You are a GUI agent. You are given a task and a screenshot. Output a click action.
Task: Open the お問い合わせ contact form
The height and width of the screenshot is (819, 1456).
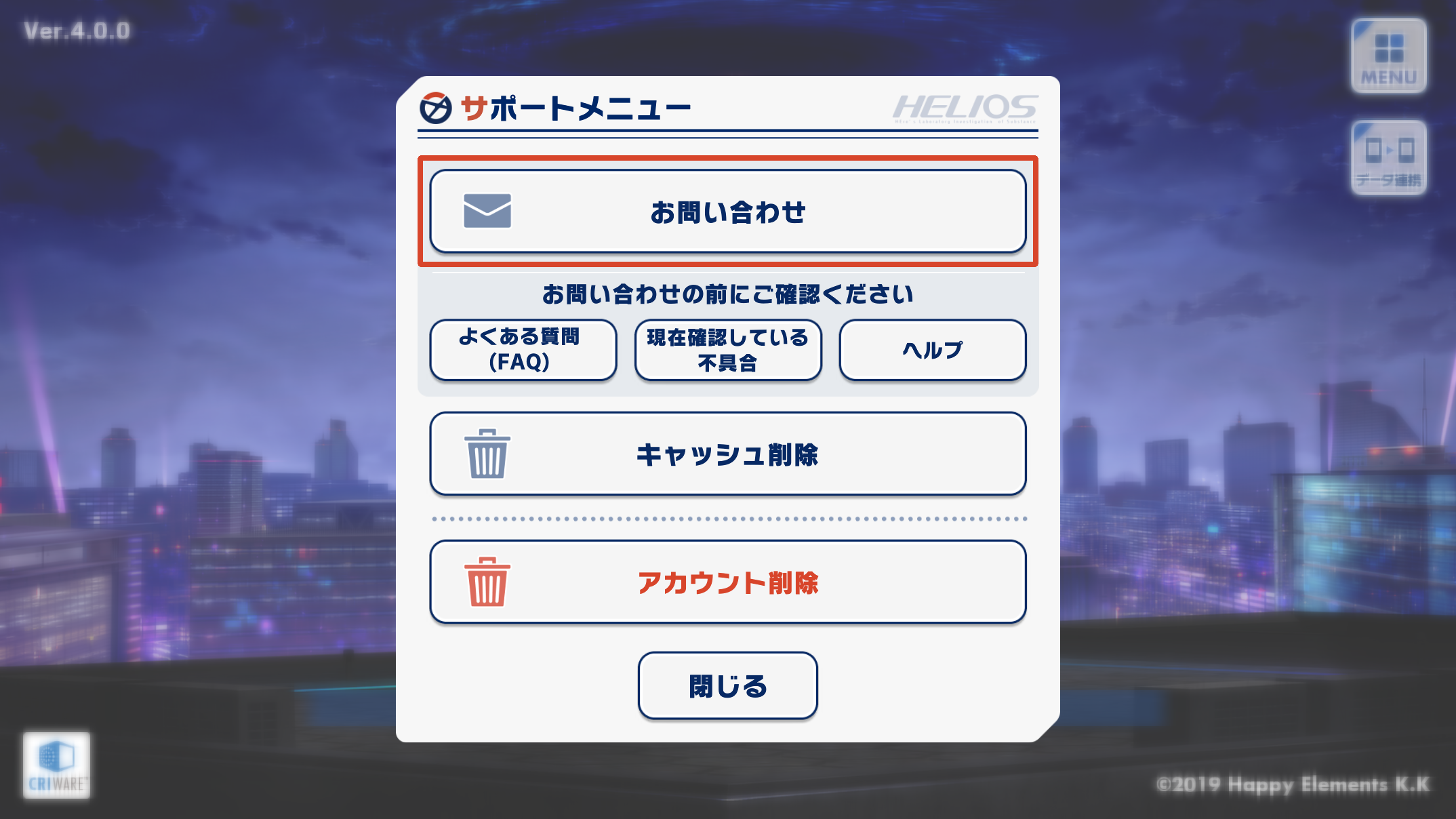tap(727, 212)
